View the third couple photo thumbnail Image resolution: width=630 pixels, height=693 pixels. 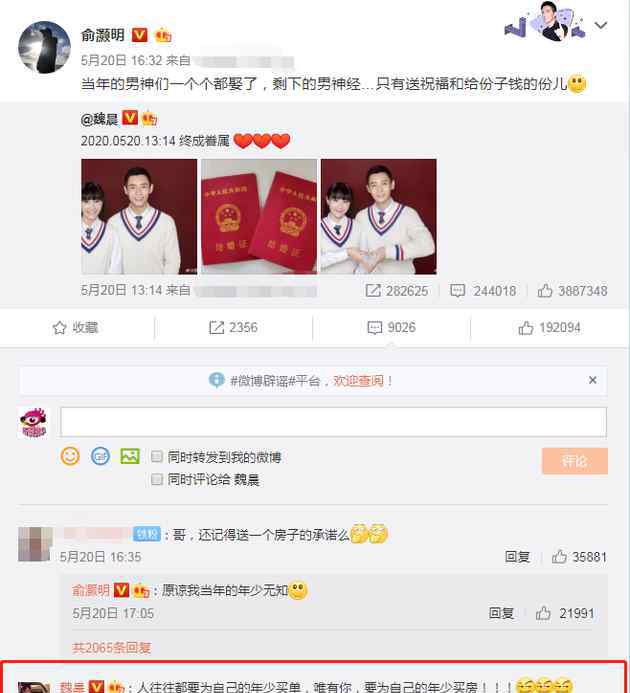378,216
